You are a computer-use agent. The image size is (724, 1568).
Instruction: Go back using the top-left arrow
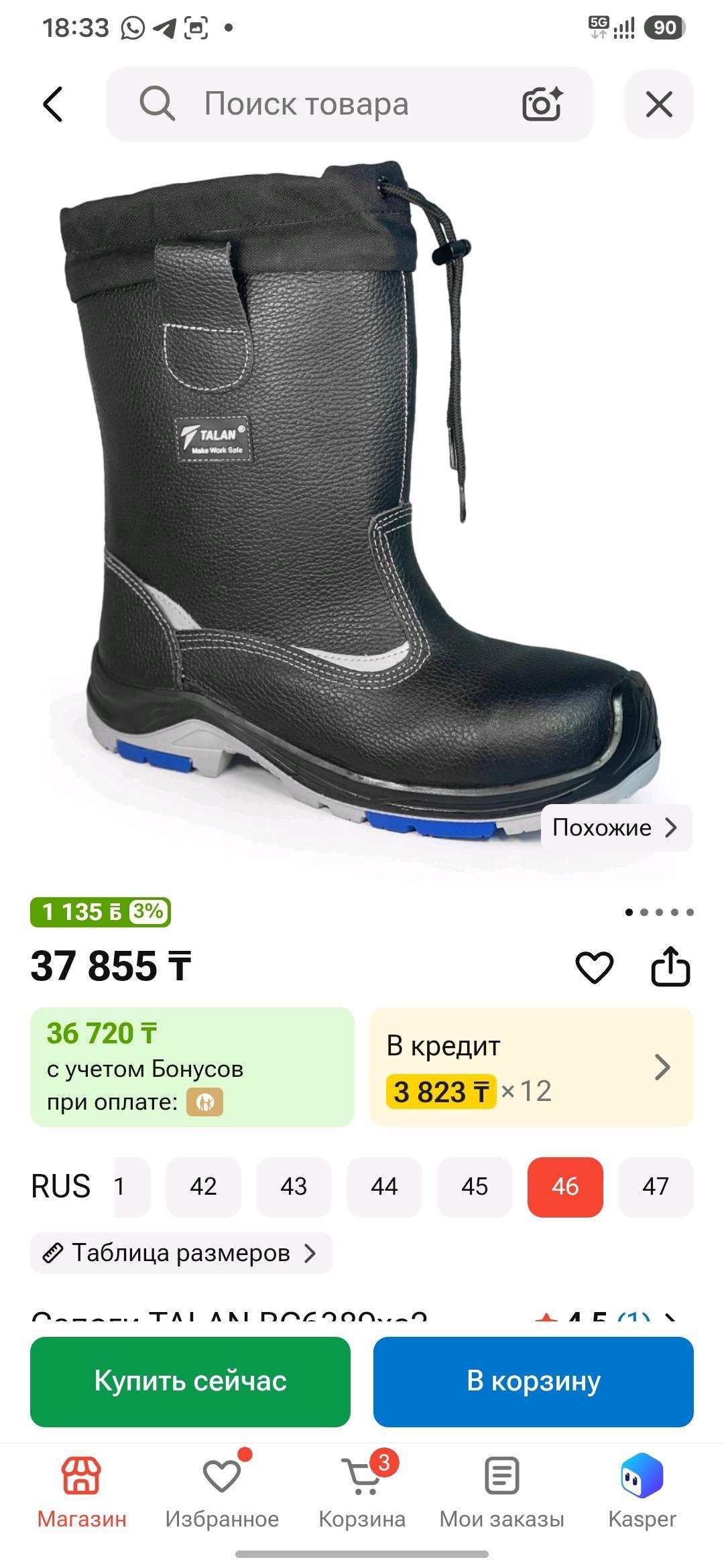pyautogui.click(x=52, y=105)
